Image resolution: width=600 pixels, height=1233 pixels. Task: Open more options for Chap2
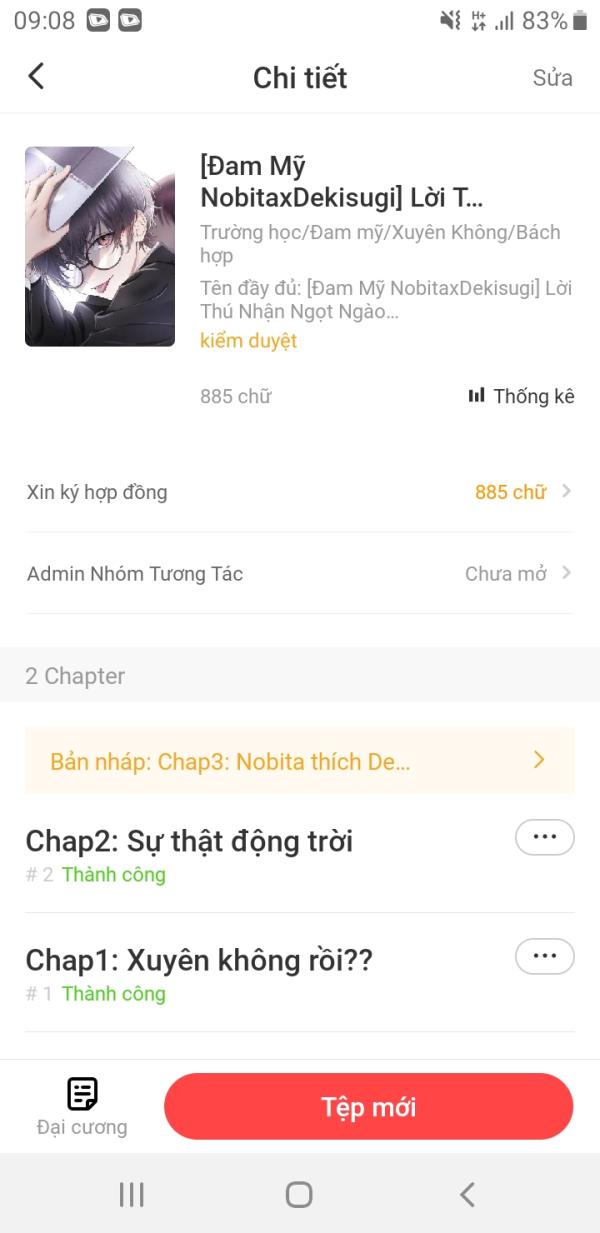click(x=544, y=837)
